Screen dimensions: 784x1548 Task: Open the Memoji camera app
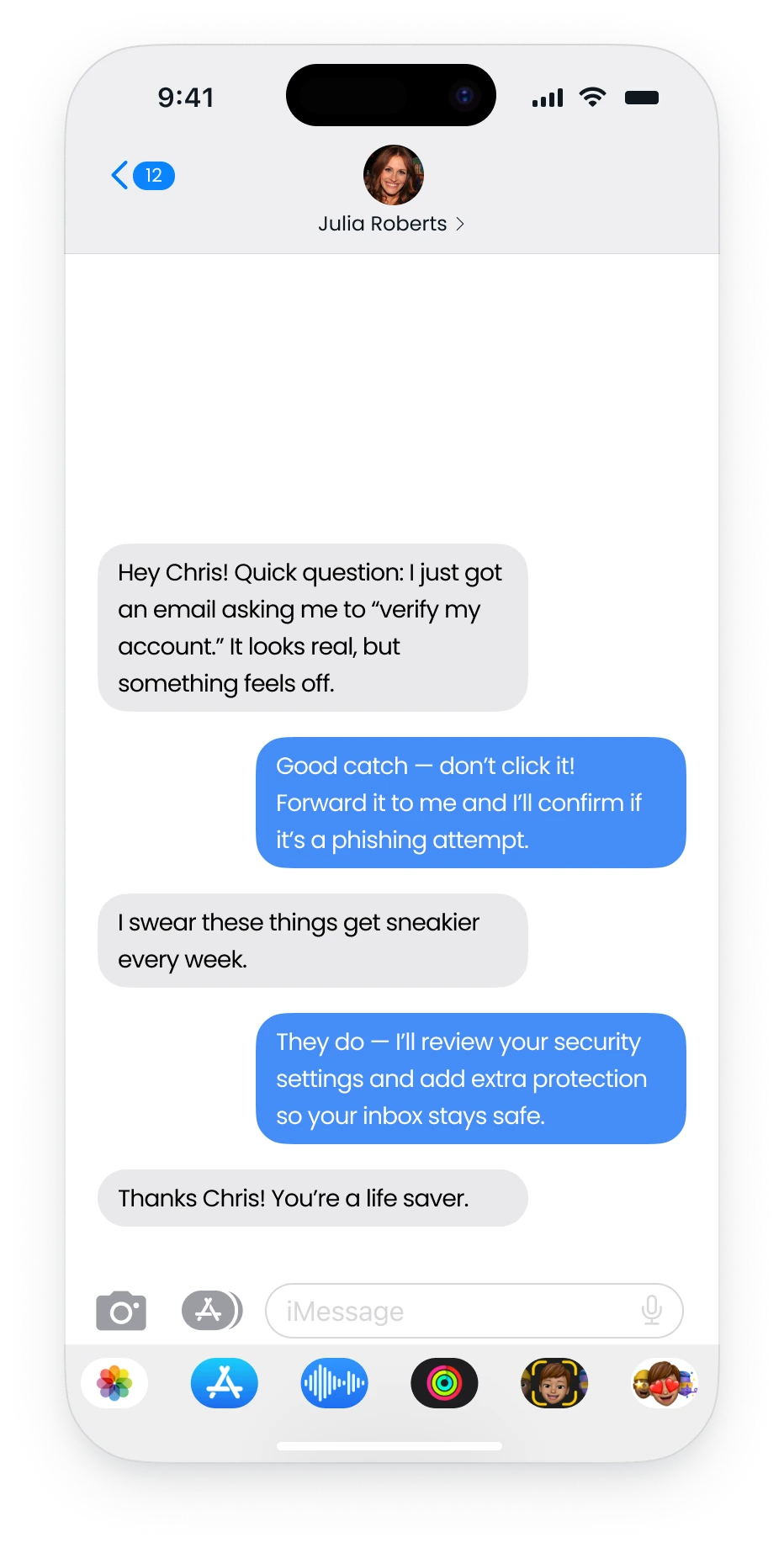coord(554,1383)
